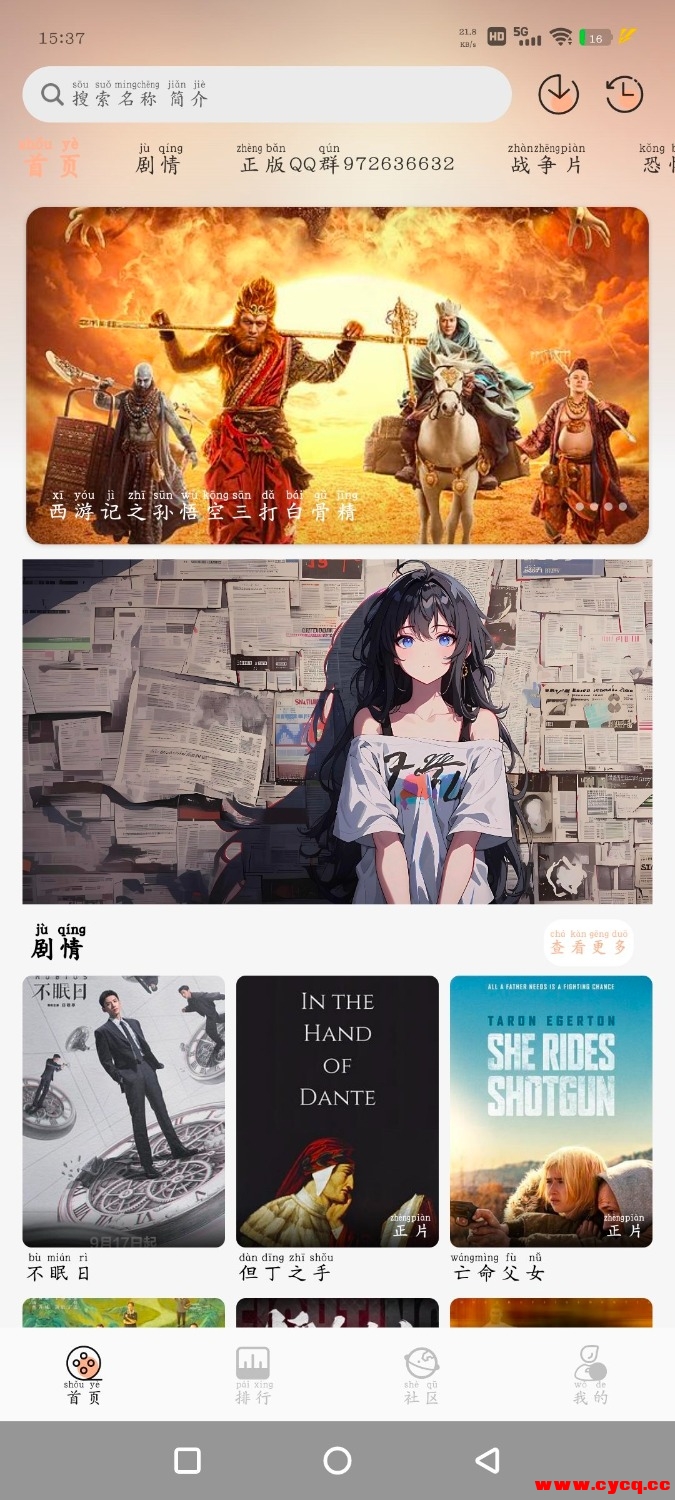Tap the system back button
The width and height of the screenshot is (675, 1500).
[x=488, y=1460]
